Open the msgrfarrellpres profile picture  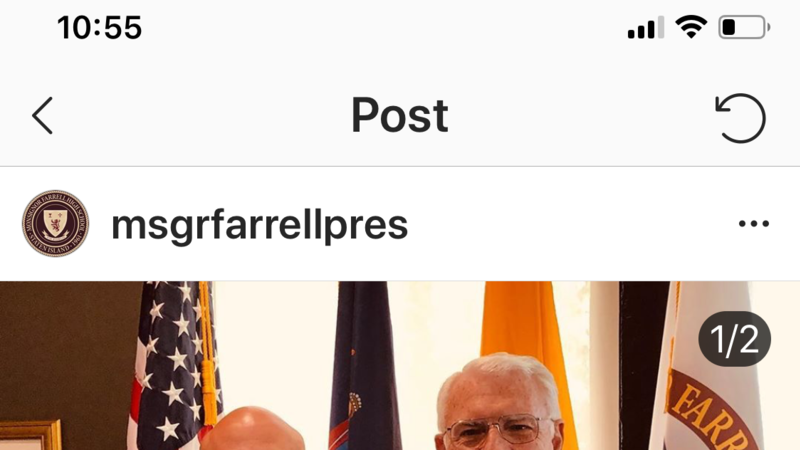56,224
